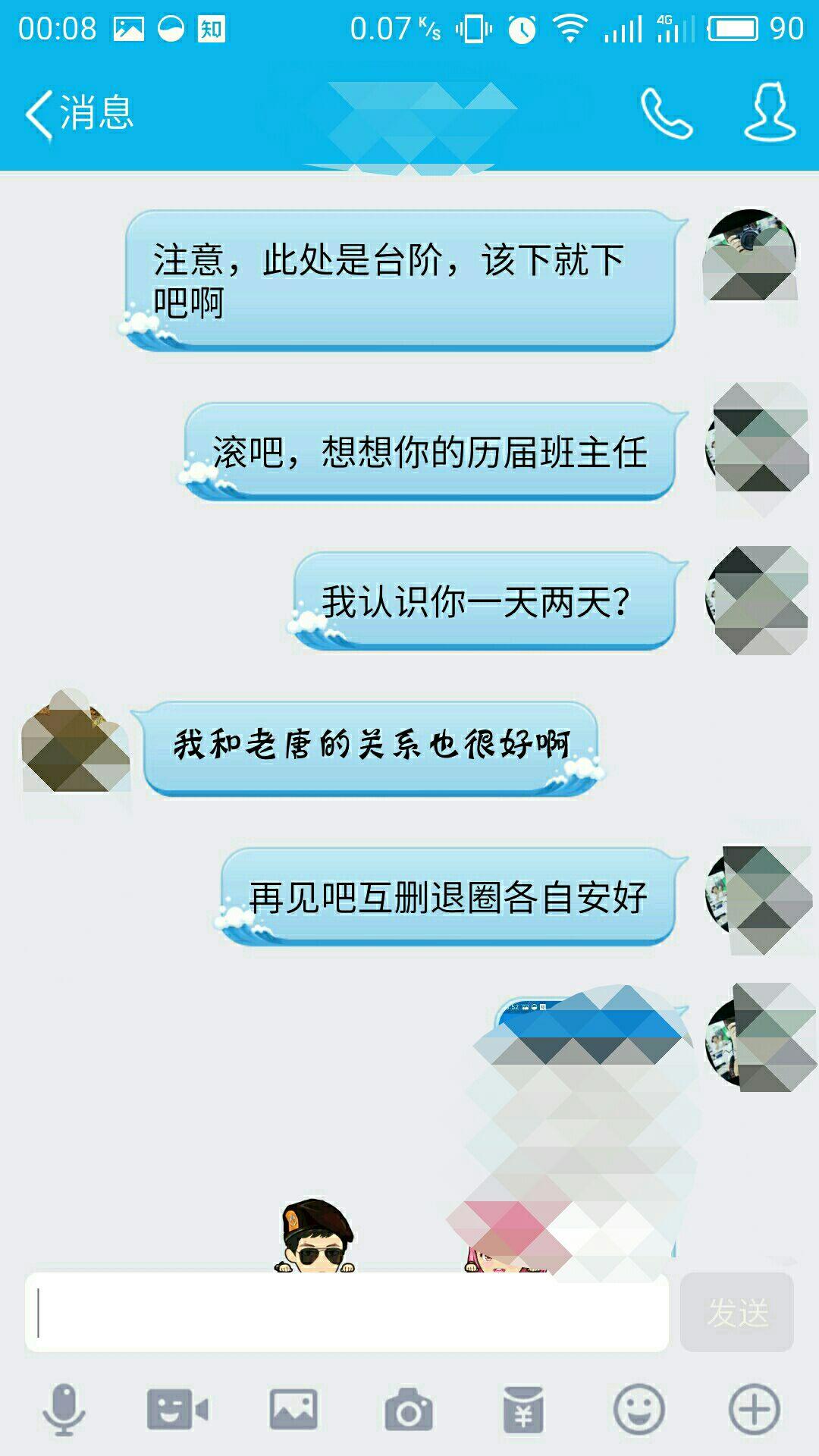Open the emoji panel
The image size is (819, 1456).
click(x=639, y=1410)
